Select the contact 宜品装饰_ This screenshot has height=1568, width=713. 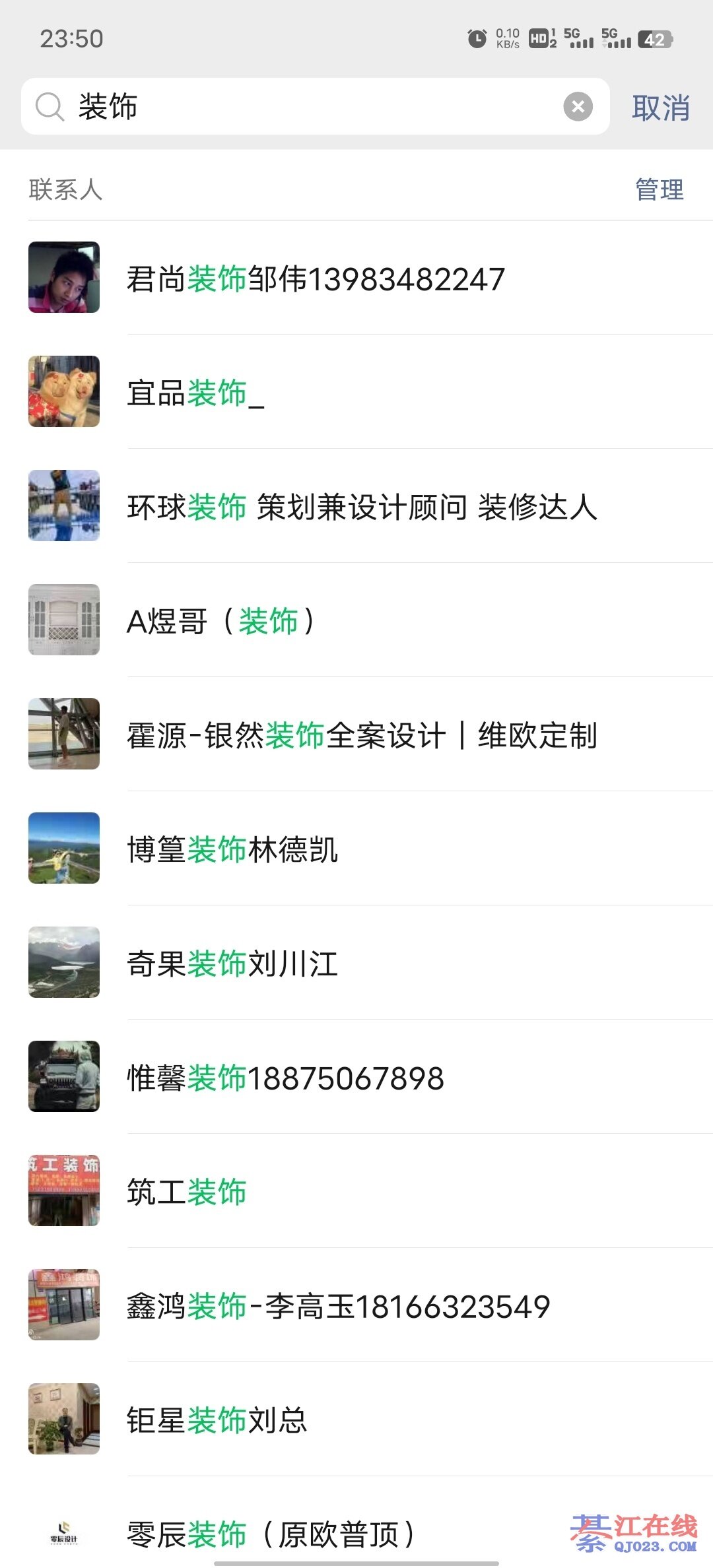pyautogui.click(x=195, y=393)
